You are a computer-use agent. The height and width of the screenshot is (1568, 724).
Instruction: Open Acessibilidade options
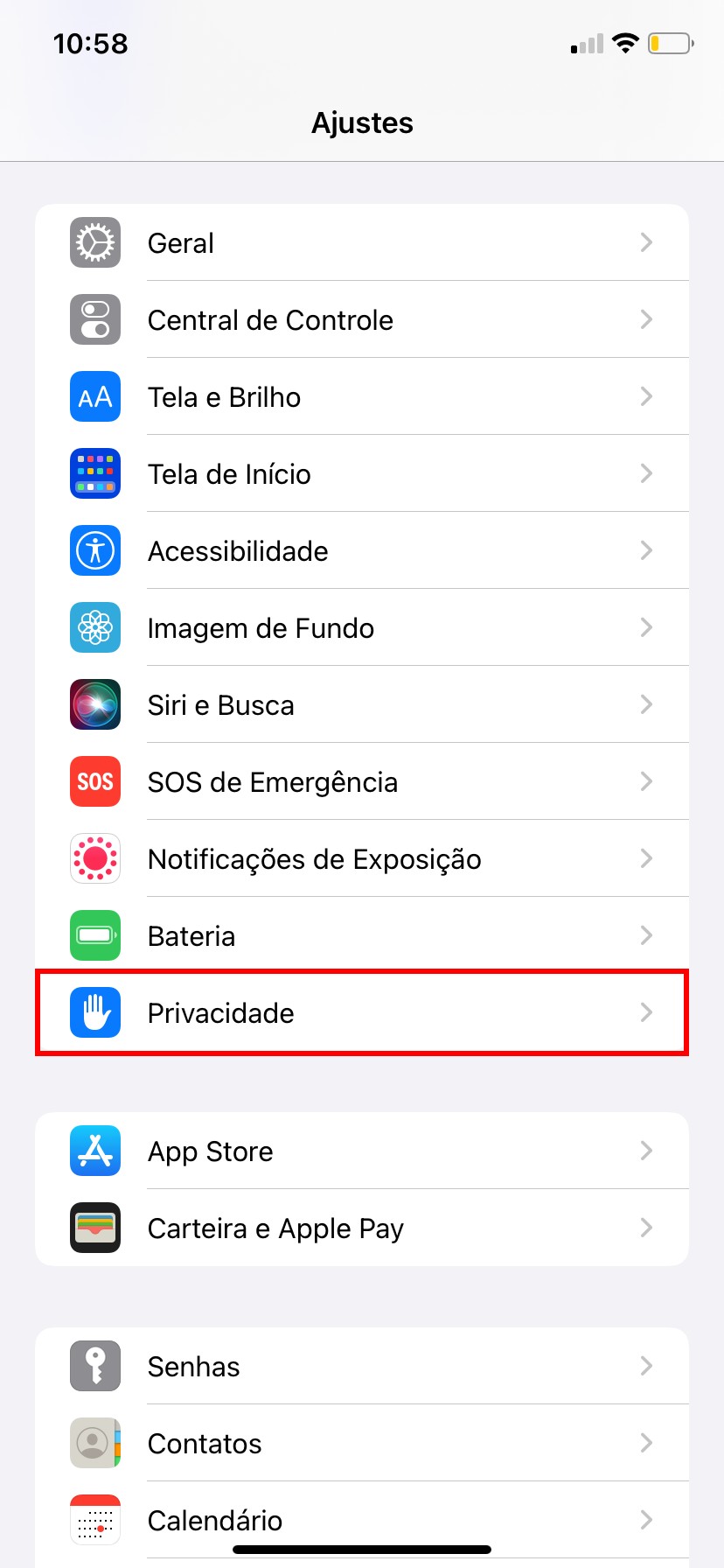coord(361,550)
